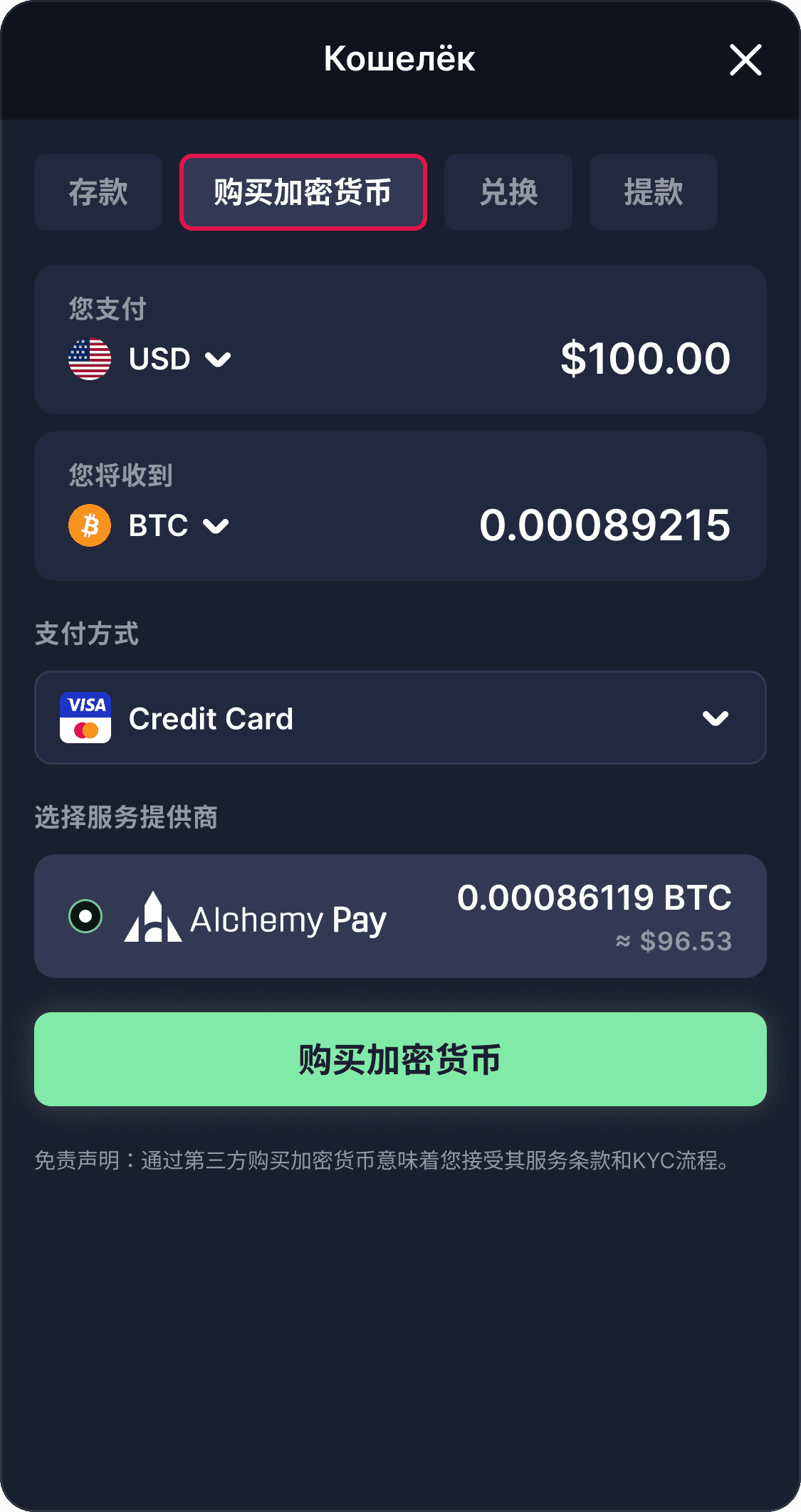801x1512 pixels.
Task: Click the Кошелёк header title
Action: pos(399,60)
